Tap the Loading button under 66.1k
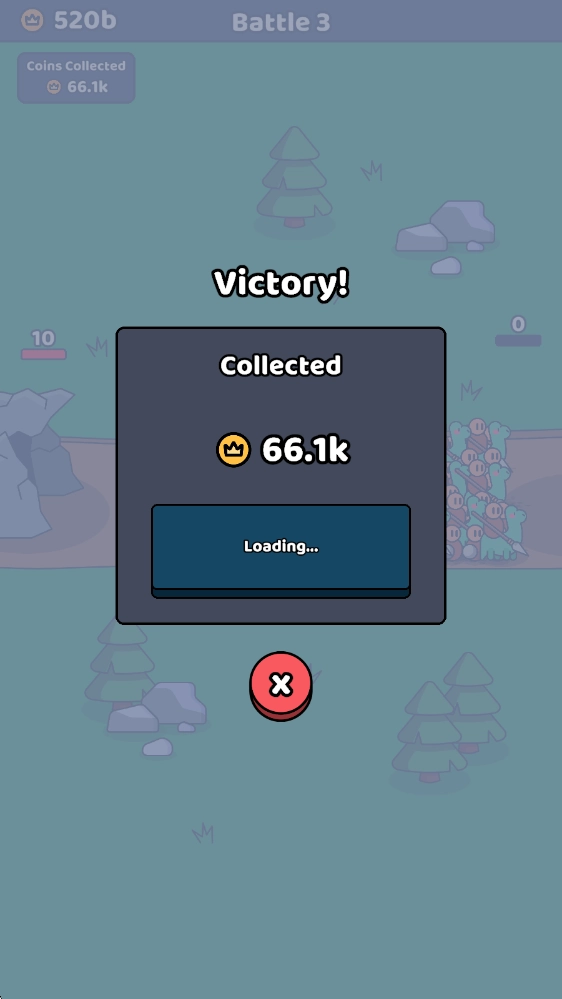 (281, 551)
